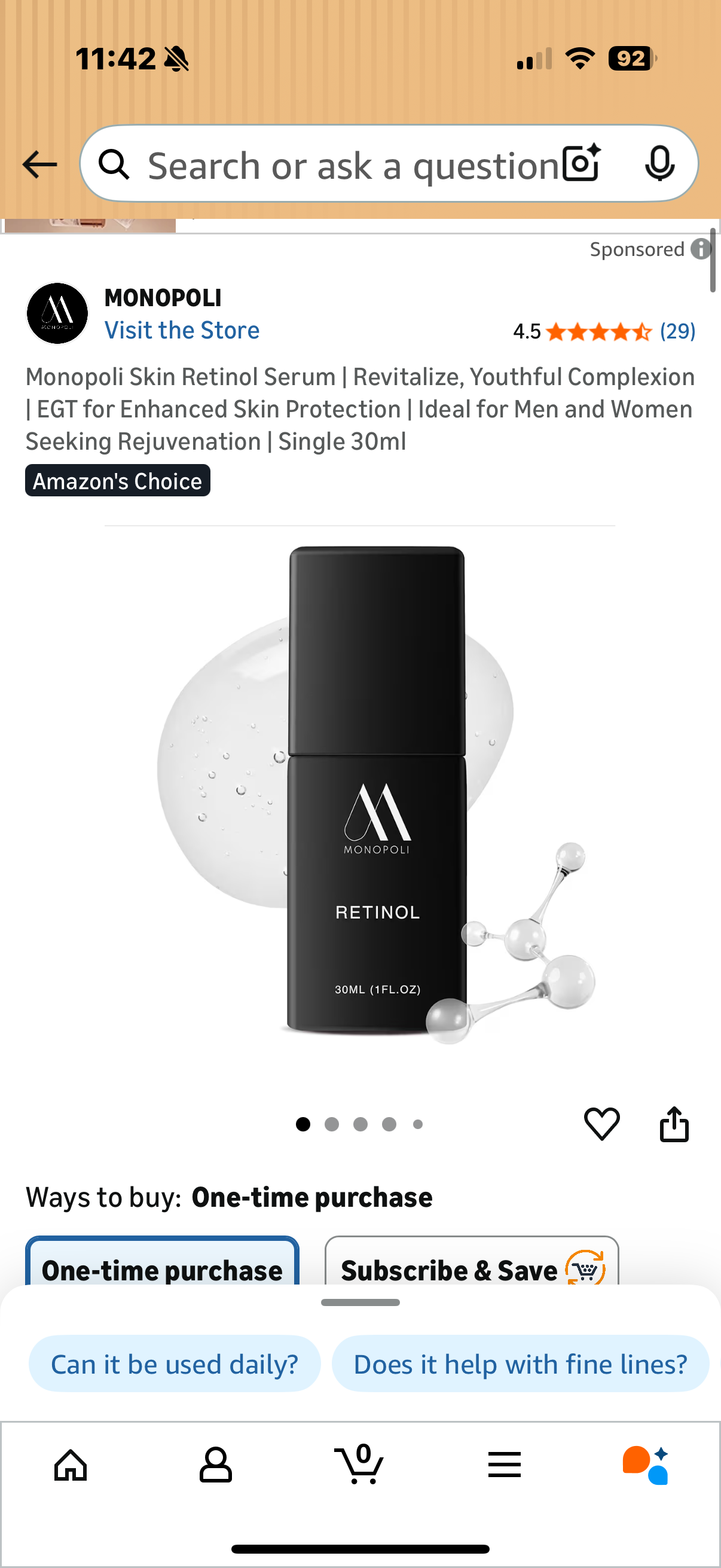
Task: View the retinol serum product image
Action: pyautogui.click(x=377, y=791)
